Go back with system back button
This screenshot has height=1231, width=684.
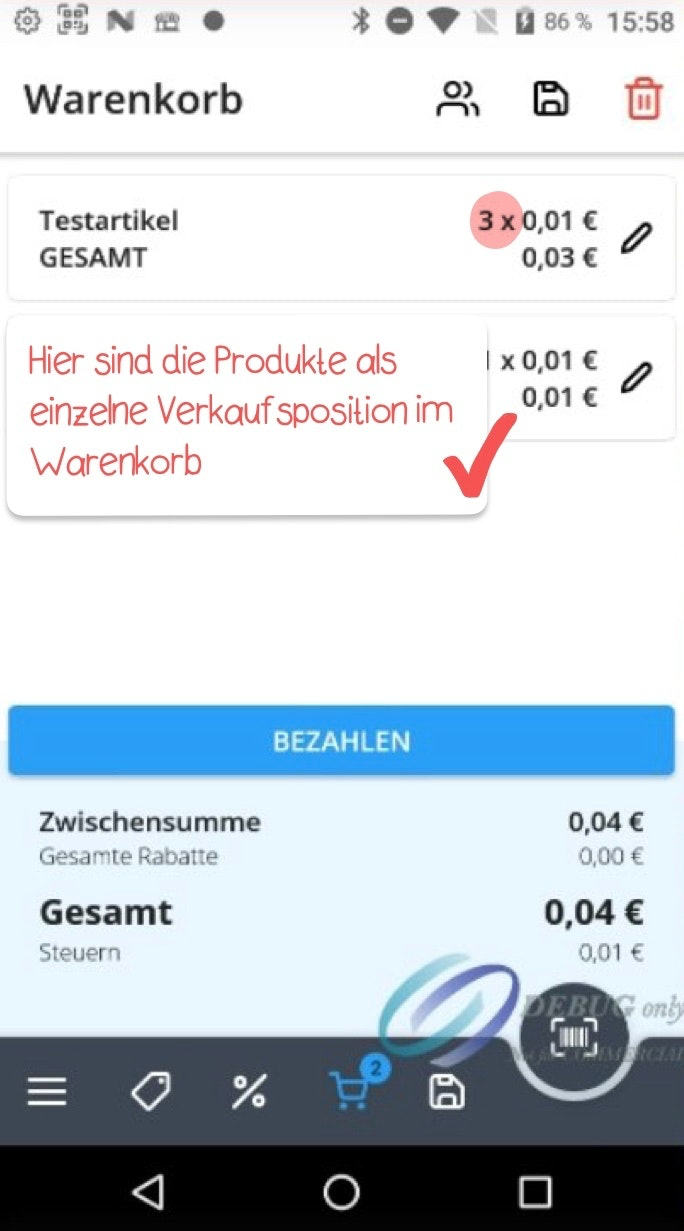[x=148, y=1190]
